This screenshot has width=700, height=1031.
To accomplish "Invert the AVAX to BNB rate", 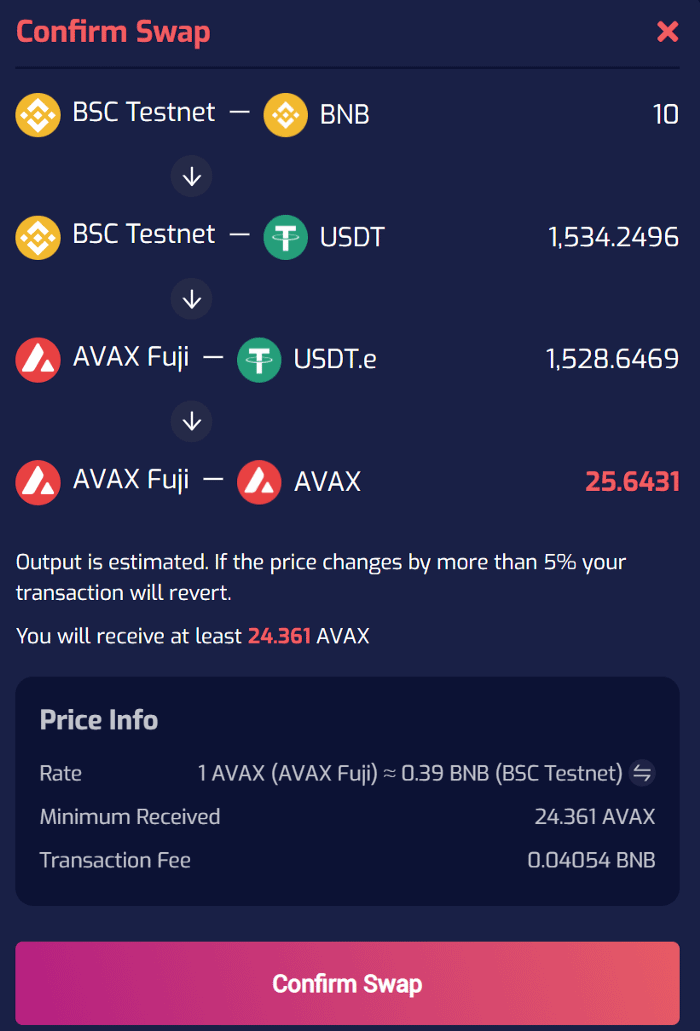I will (x=642, y=773).
